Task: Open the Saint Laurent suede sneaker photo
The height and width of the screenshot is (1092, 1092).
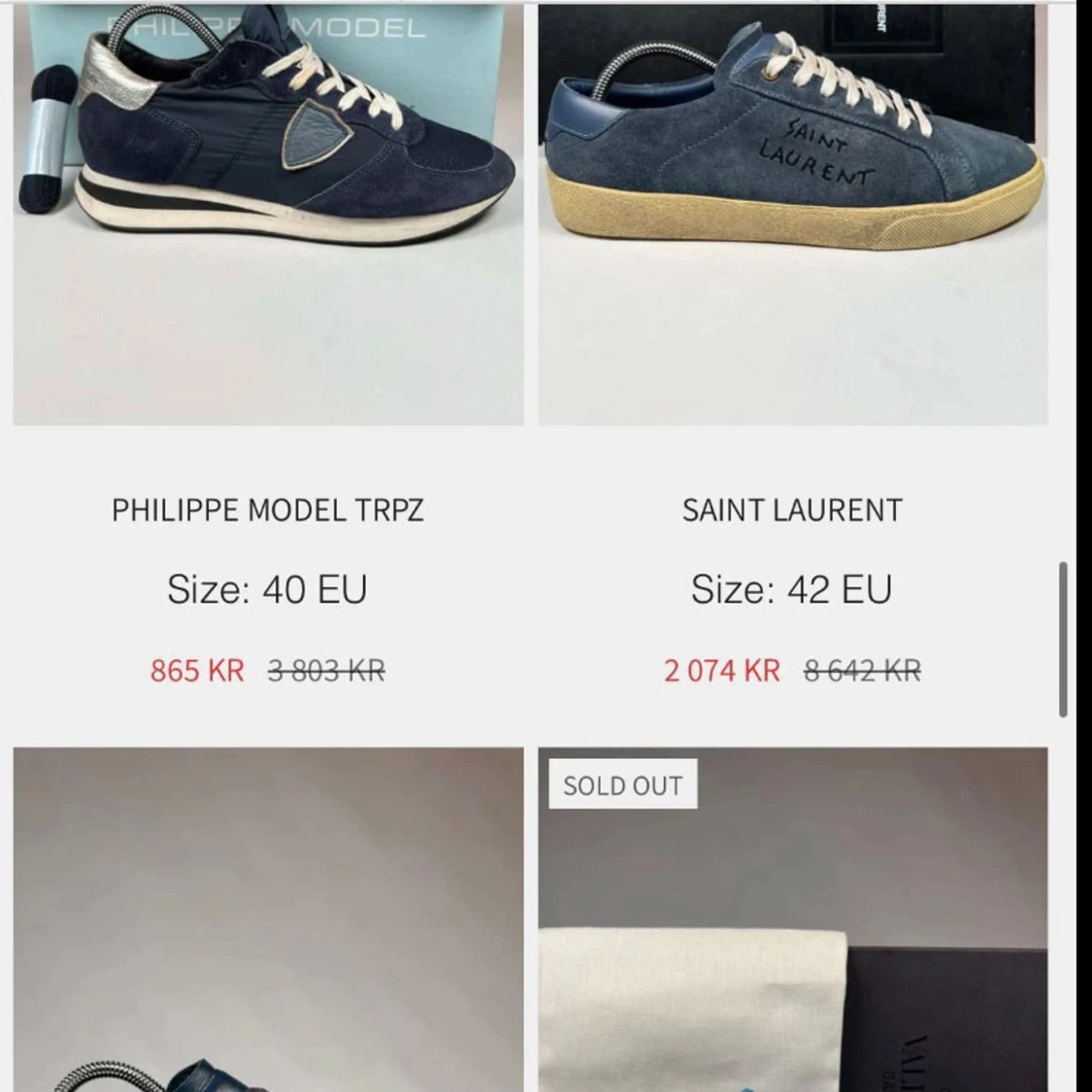Action: [792, 214]
